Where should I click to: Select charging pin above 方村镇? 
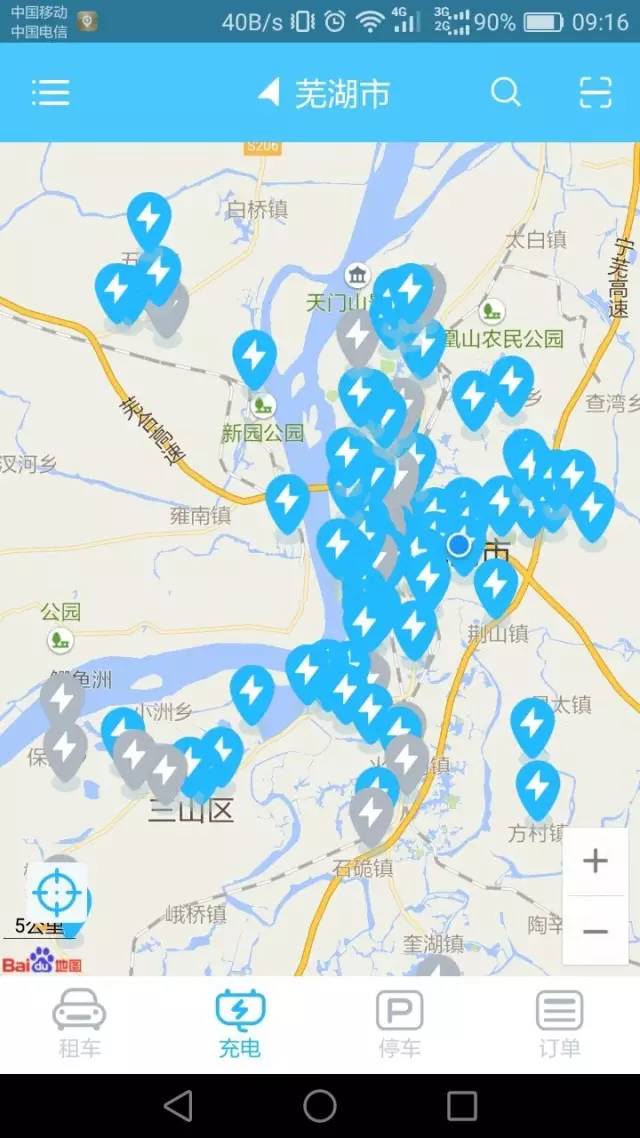point(538,787)
